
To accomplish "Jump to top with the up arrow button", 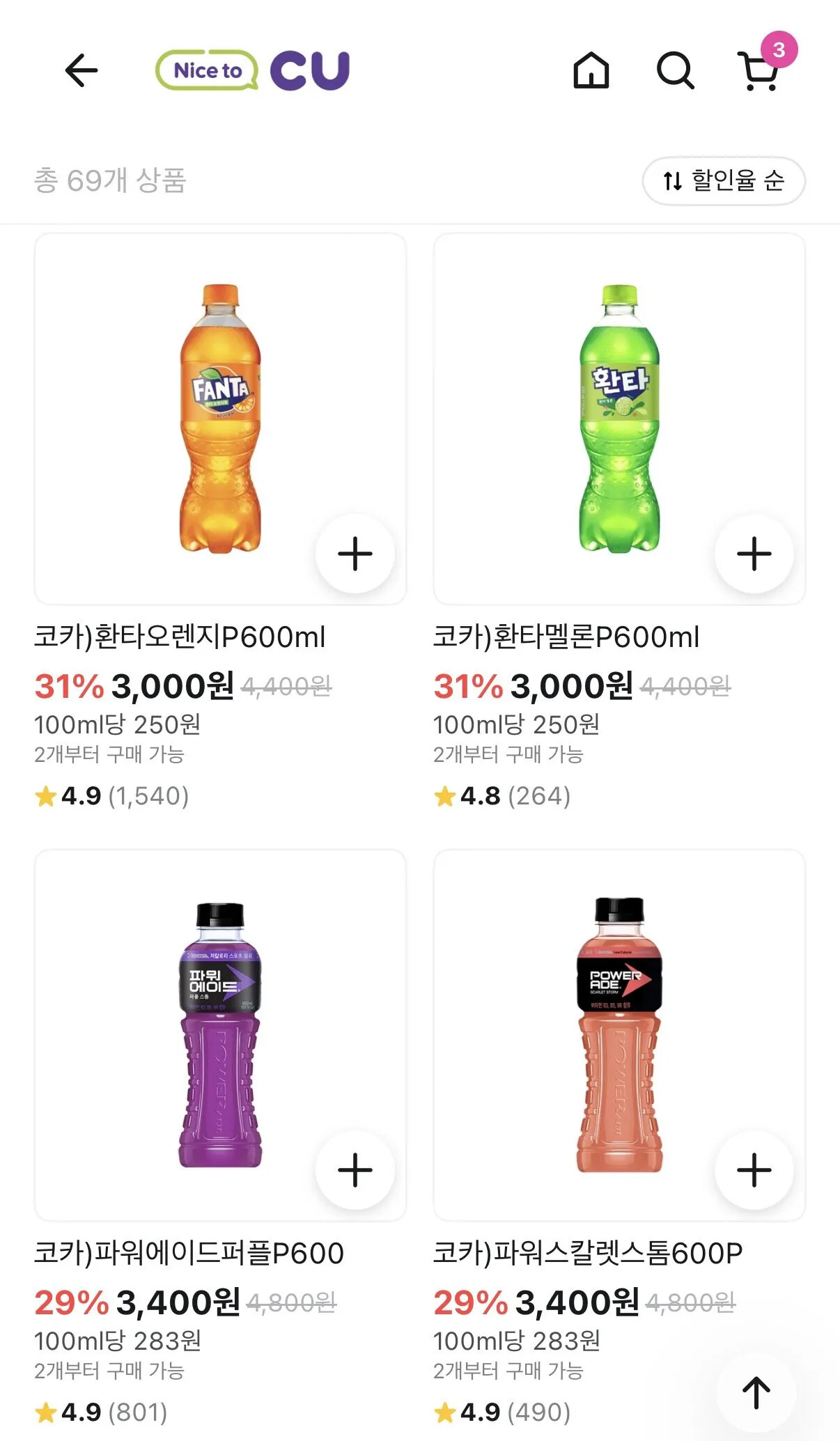I will click(x=756, y=1392).
